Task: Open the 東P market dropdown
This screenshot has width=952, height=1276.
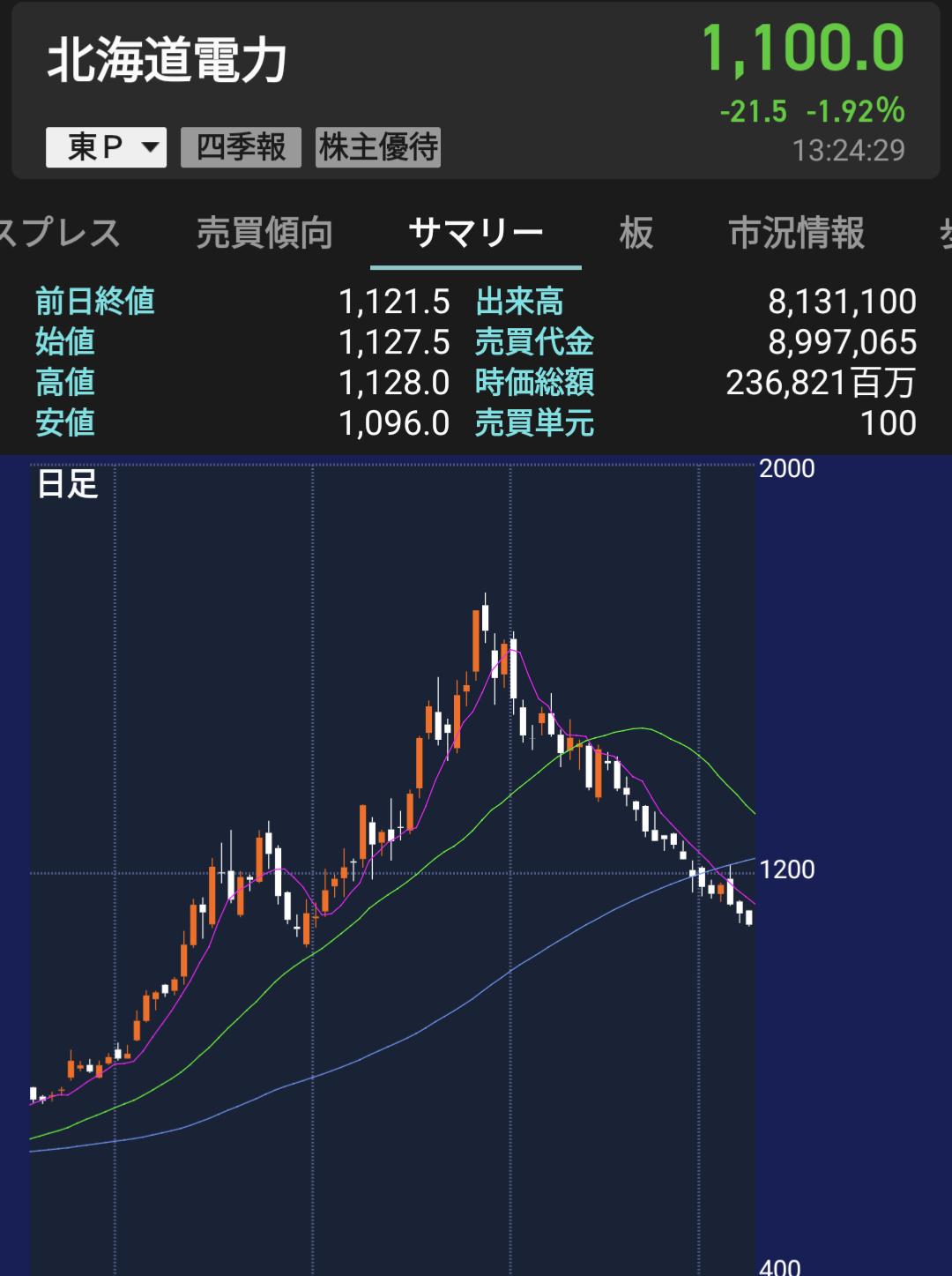Action: (x=106, y=146)
